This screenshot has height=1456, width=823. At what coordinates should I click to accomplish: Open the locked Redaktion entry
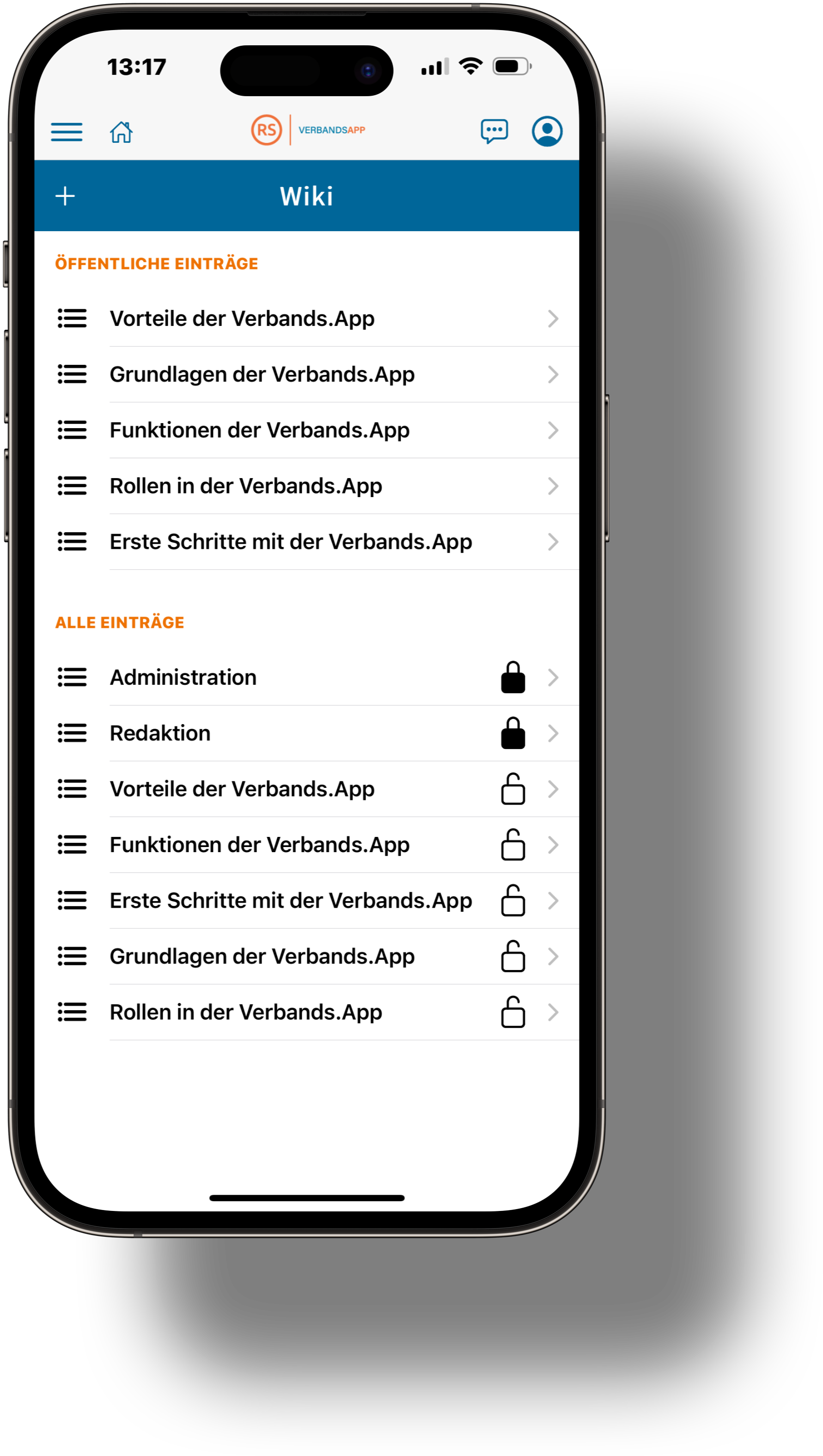click(x=305, y=733)
